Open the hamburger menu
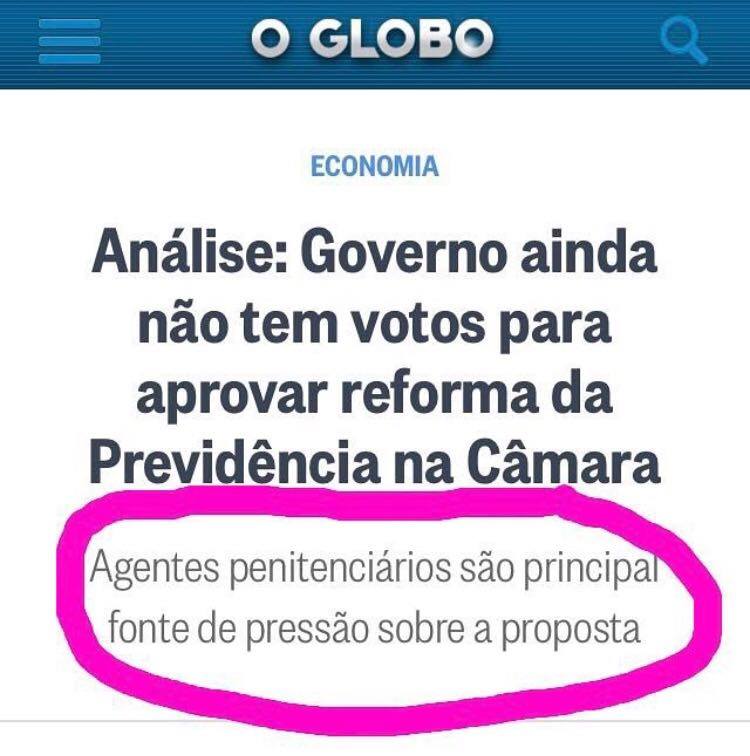750x756 pixels. (69, 41)
